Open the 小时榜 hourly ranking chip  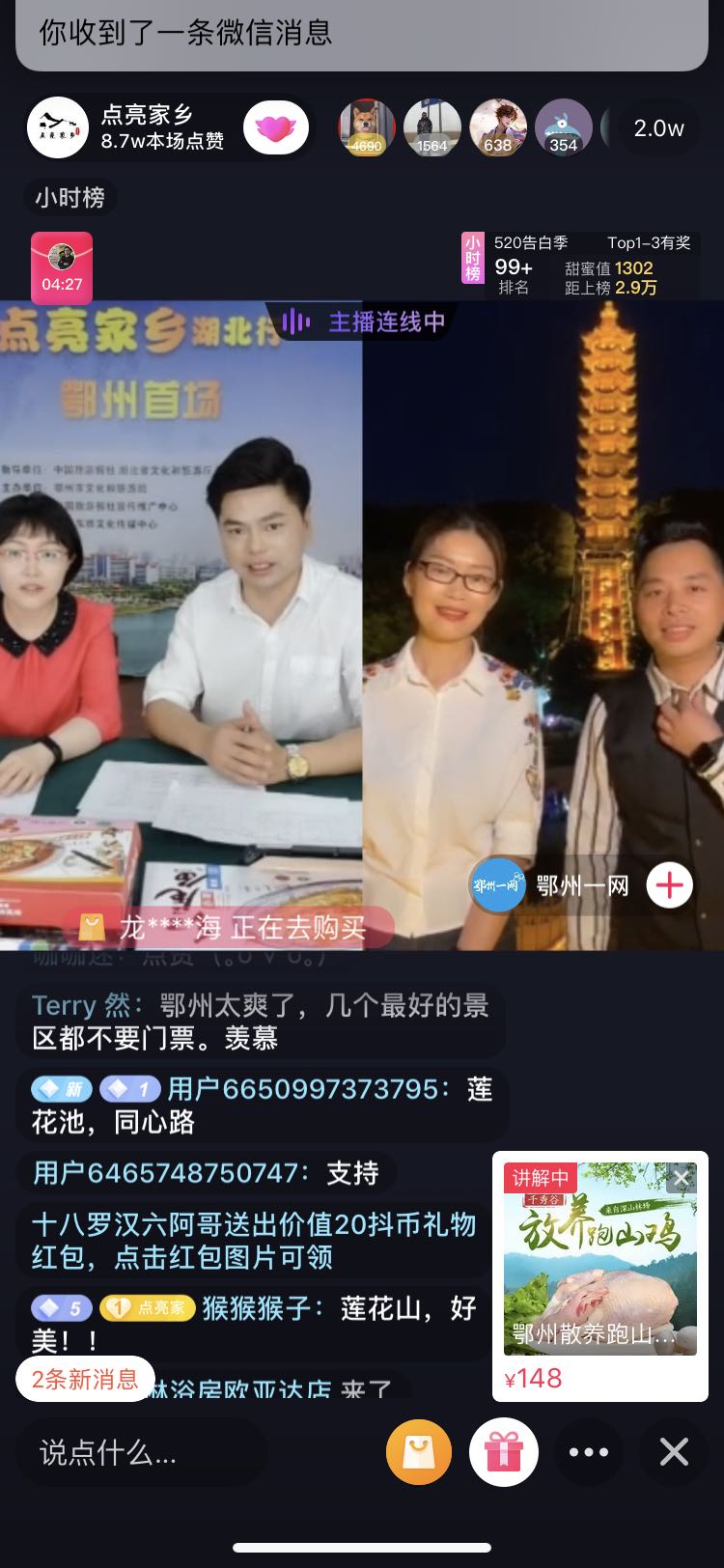pyautogui.click(x=70, y=198)
